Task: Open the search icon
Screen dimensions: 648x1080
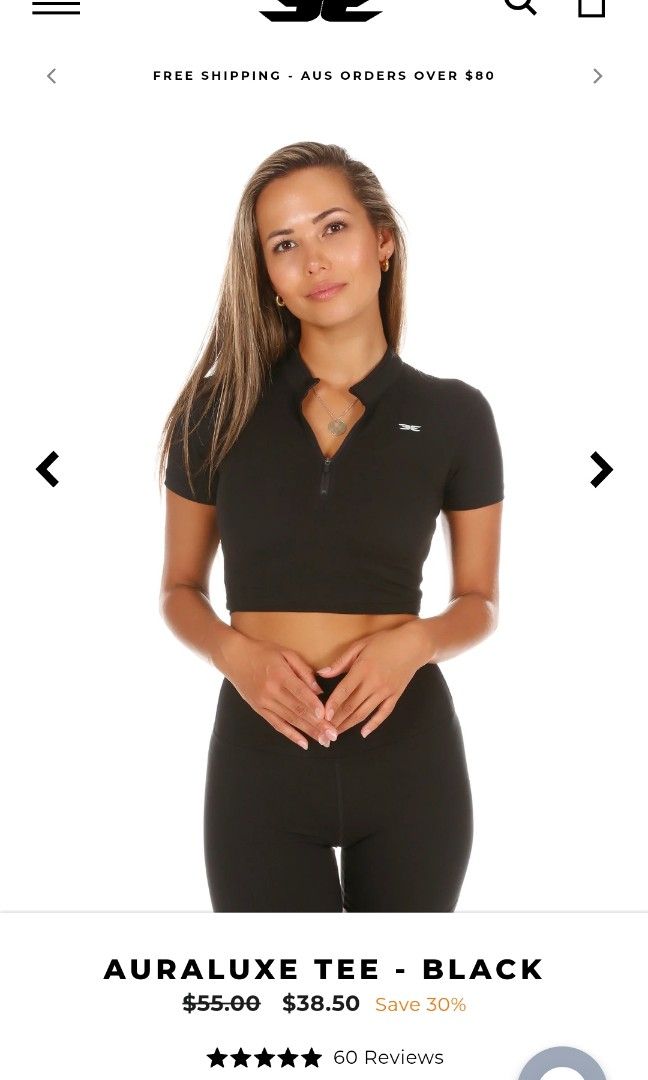Action: coord(521,6)
